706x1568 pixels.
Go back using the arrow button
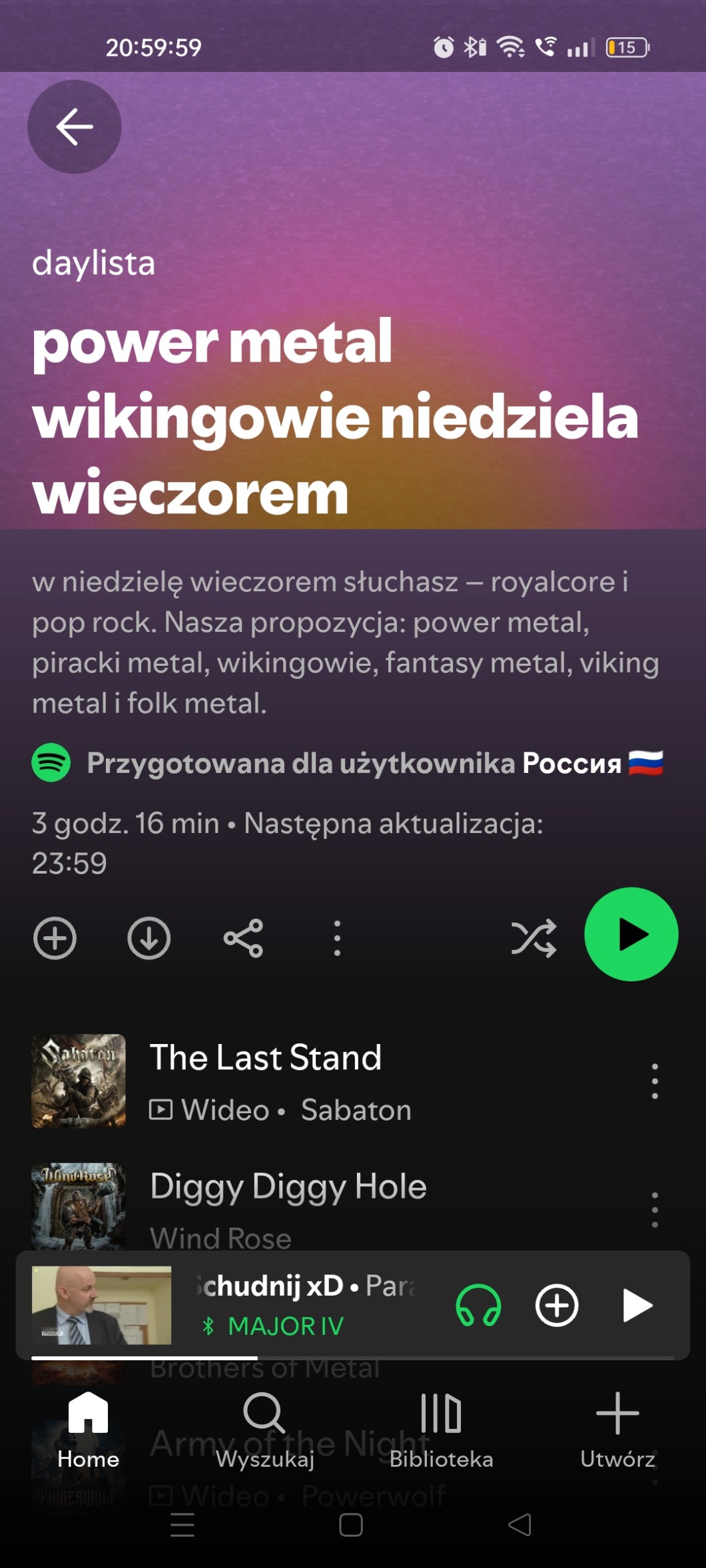pos(74,127)
